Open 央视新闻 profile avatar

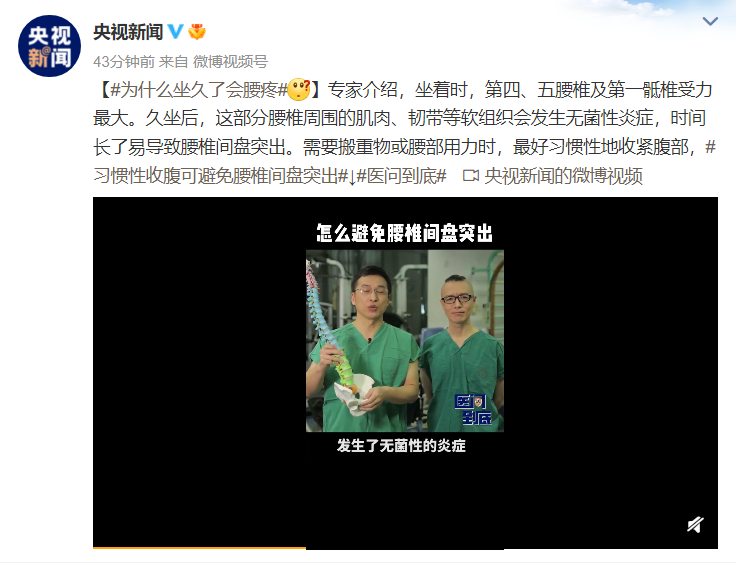click(x=49, y=44)
